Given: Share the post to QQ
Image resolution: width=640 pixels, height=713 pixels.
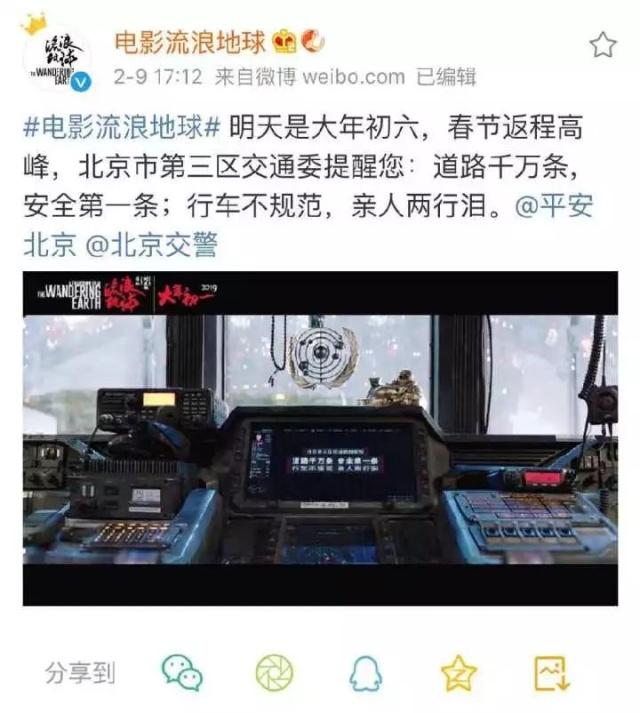Looking at the screenshot, I should point(365,673).
